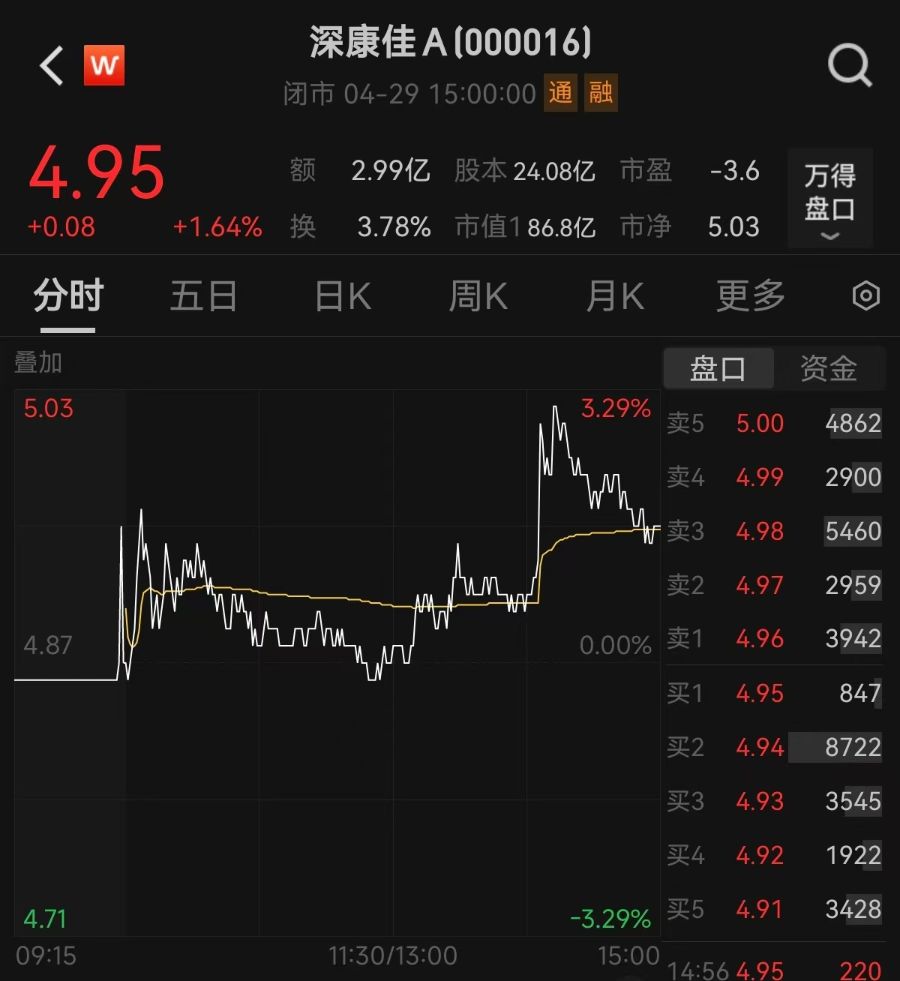Viewport: 900px width, 981px height.
Task: Select the 周K chart tab
Action: (x=478, y=296)
